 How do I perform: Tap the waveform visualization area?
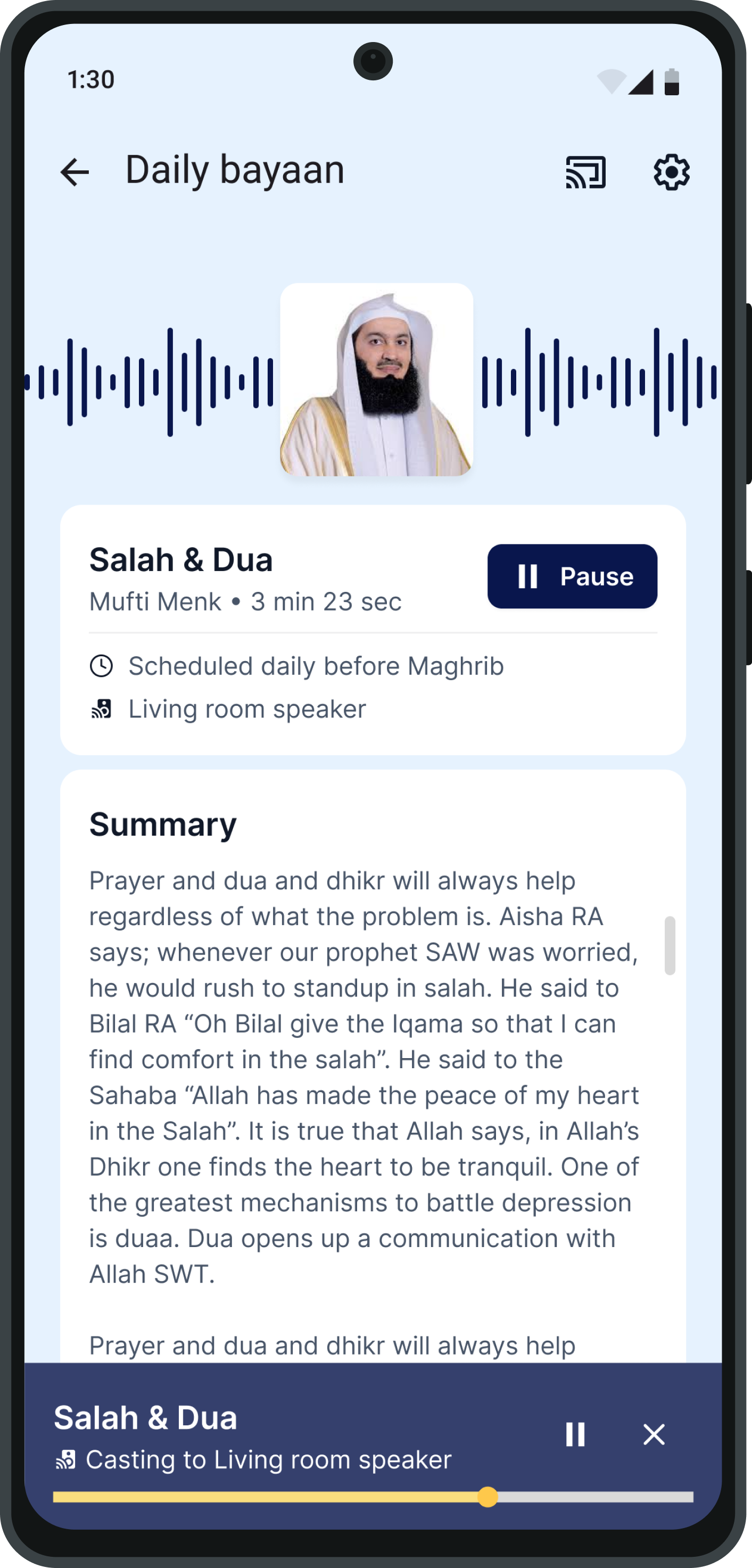point(152,381)
